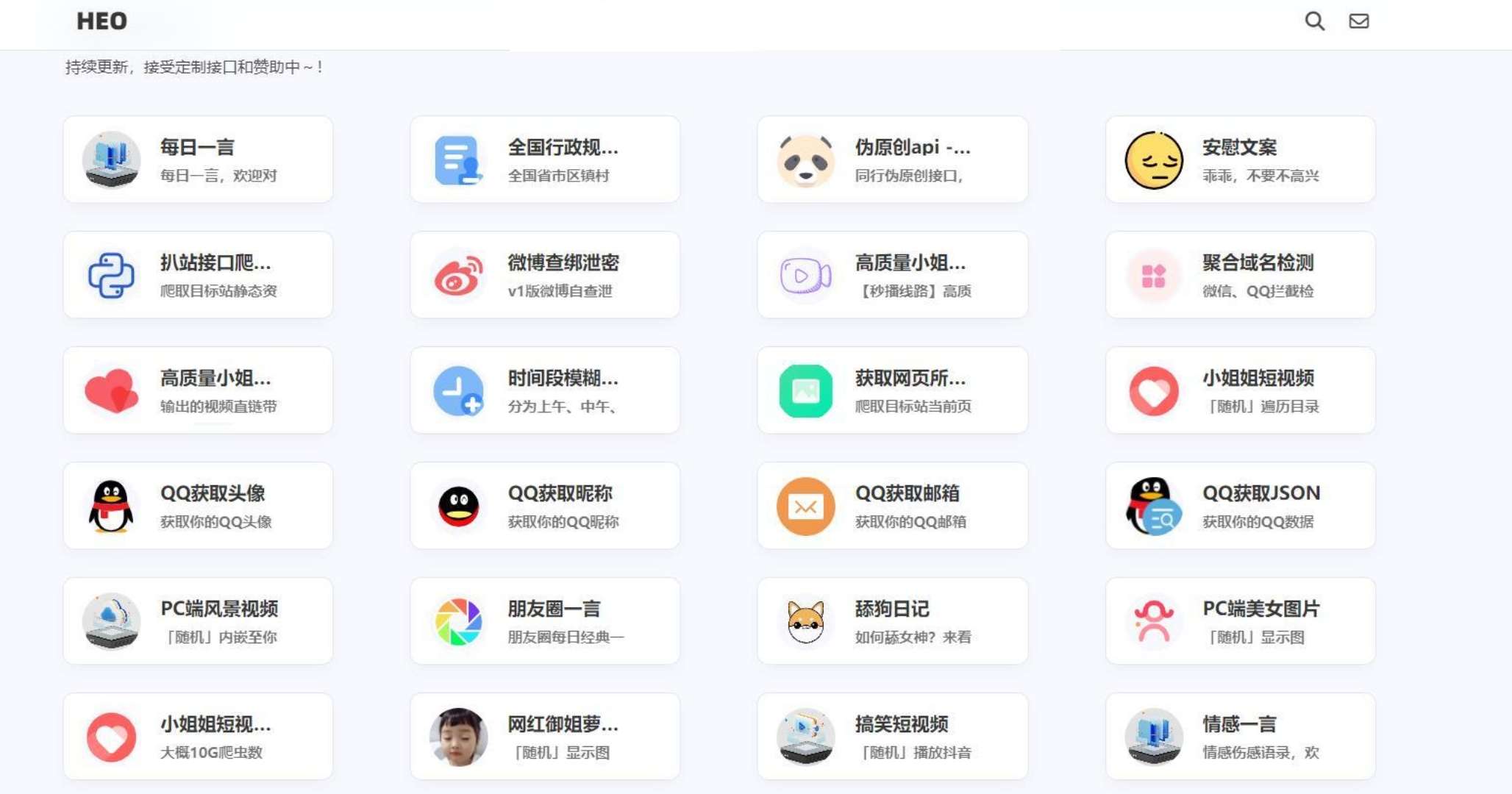Open the search icon in the header
The width and height of the screenshot is (1512, 794).
(x=1314, y=21)
